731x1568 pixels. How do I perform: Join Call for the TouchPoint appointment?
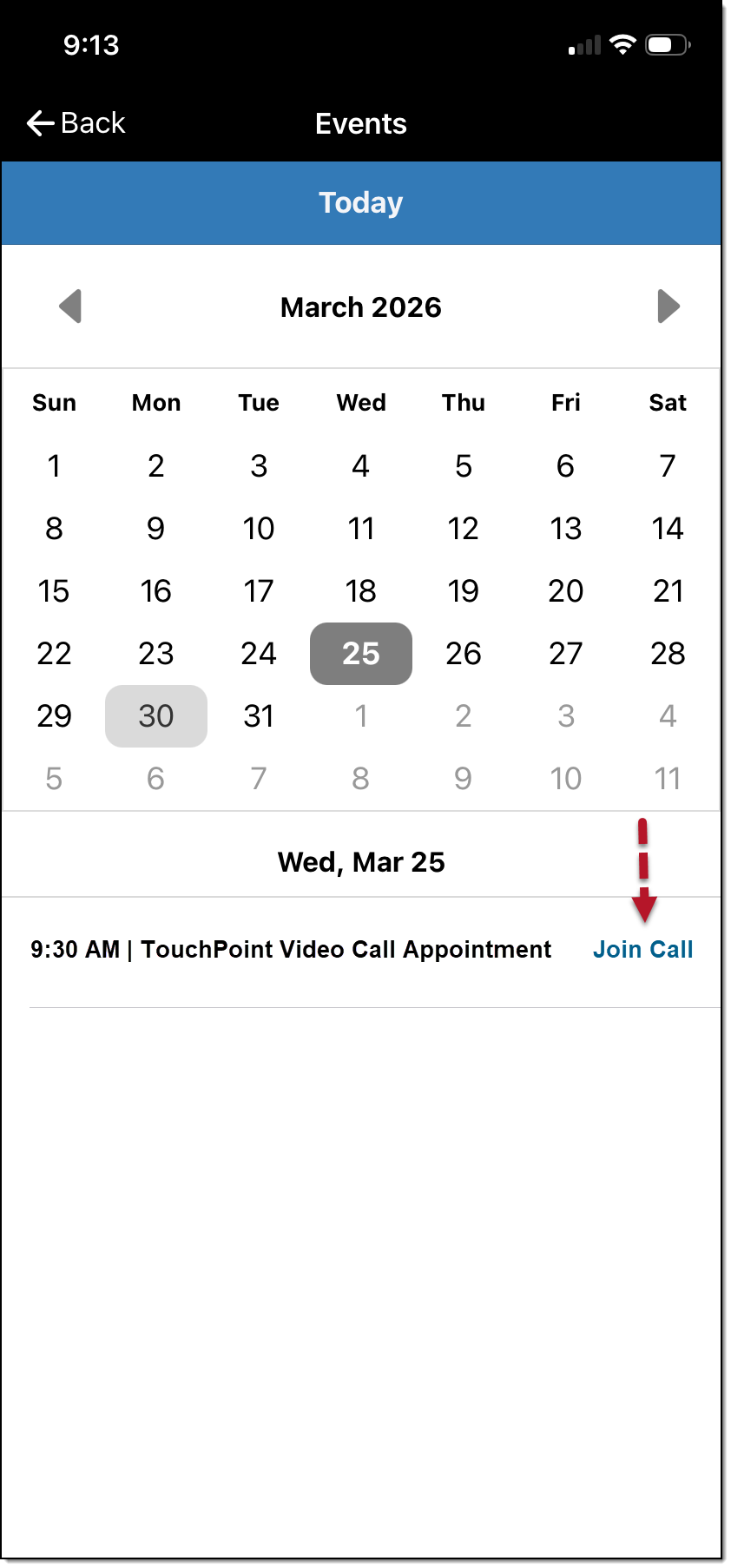(642, 950)
